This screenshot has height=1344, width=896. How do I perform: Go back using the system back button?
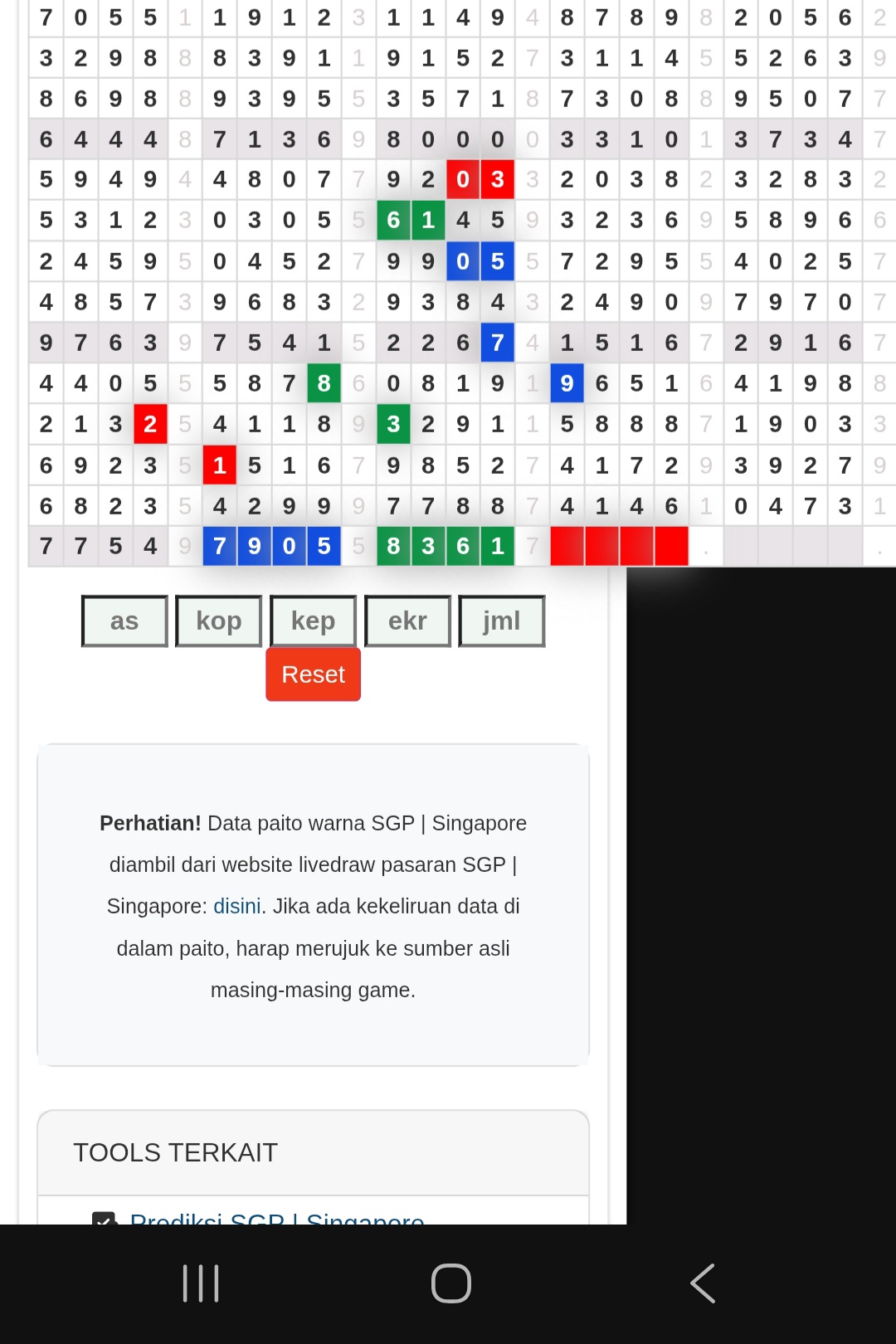pos(702,1283)
